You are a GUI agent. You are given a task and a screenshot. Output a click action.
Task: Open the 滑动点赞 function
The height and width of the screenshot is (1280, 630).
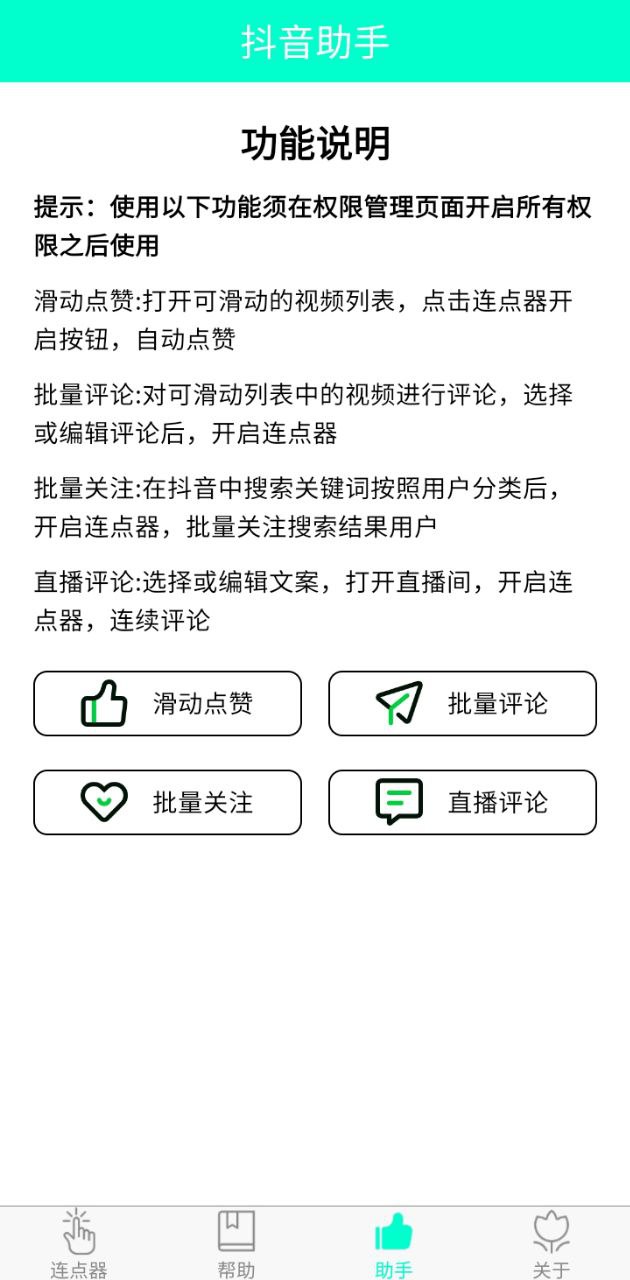coord(167,703)
